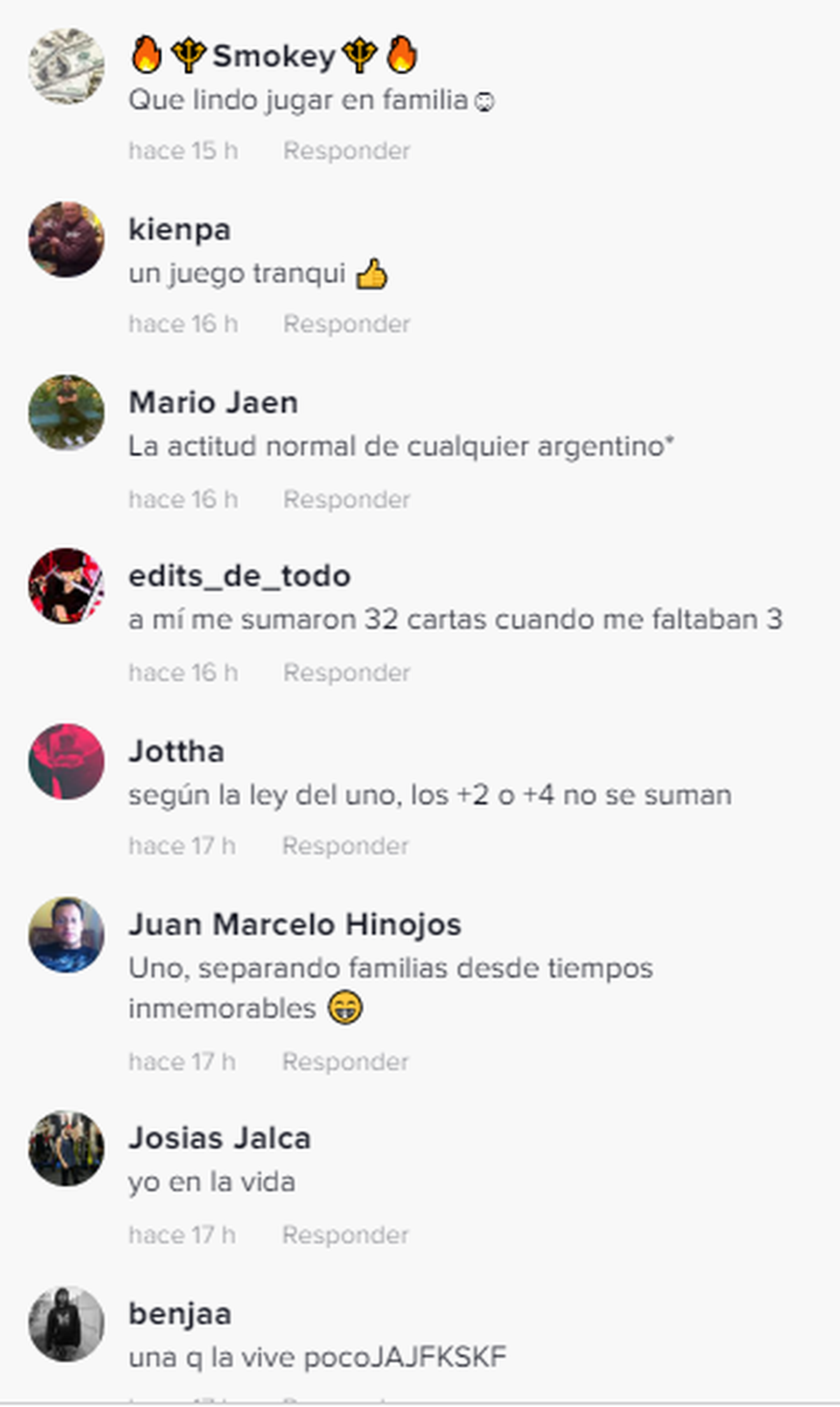
Task: Reply to edits_de_todo's comment
Action: [x=346, y=673]
